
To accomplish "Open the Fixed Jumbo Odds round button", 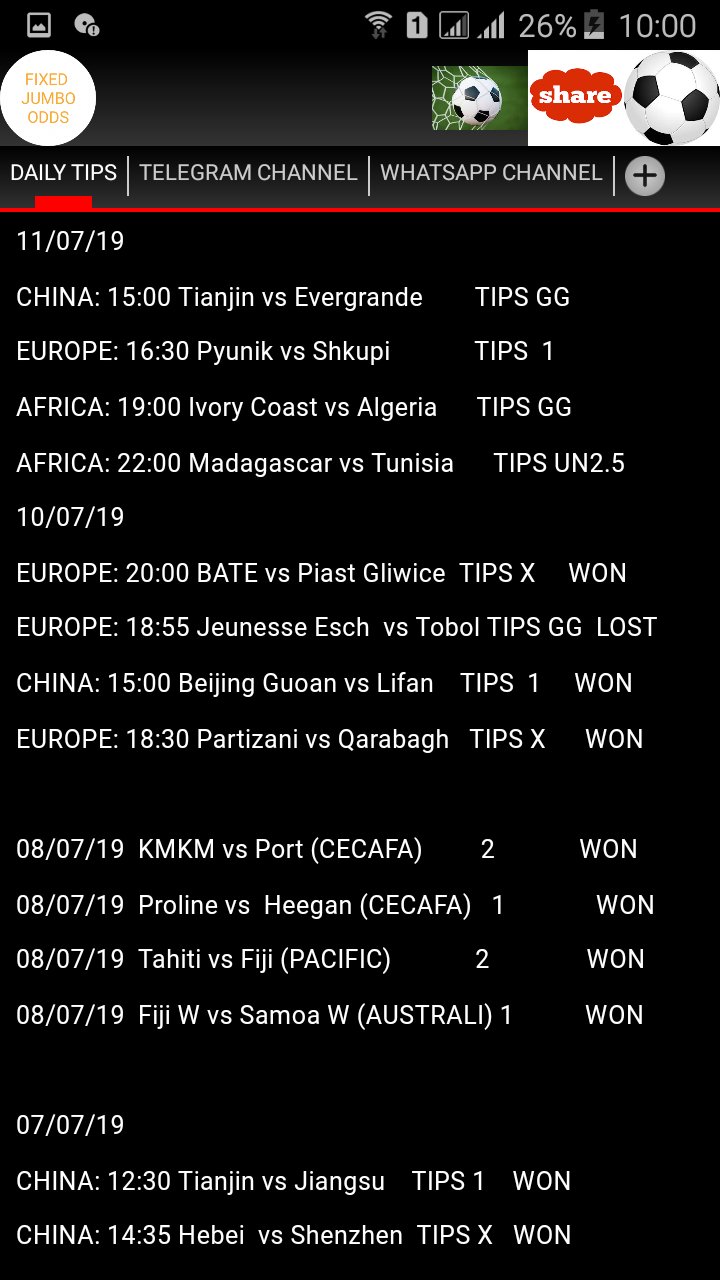I will pyautogui.click(x=48, y=98).
